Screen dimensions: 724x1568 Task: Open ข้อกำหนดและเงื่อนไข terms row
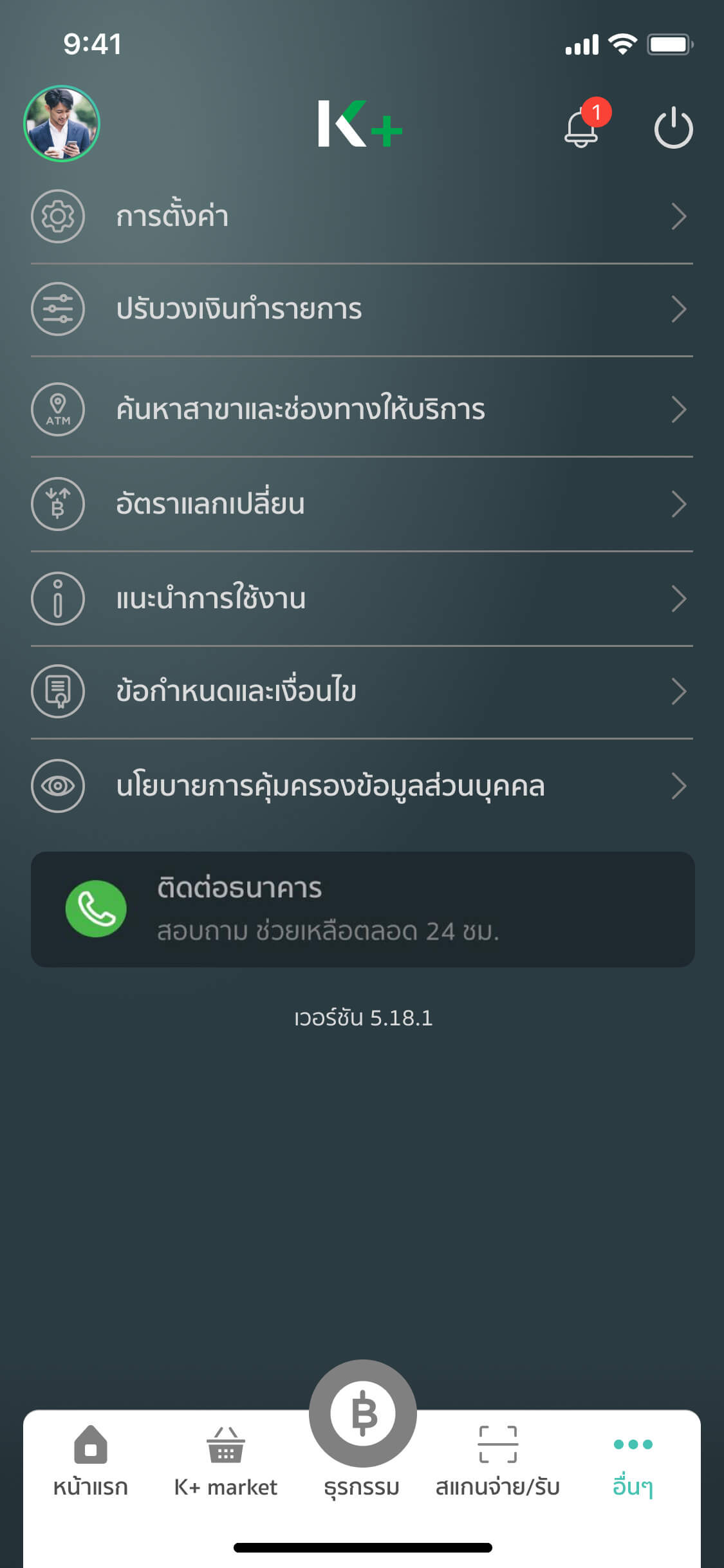(362, 691)
